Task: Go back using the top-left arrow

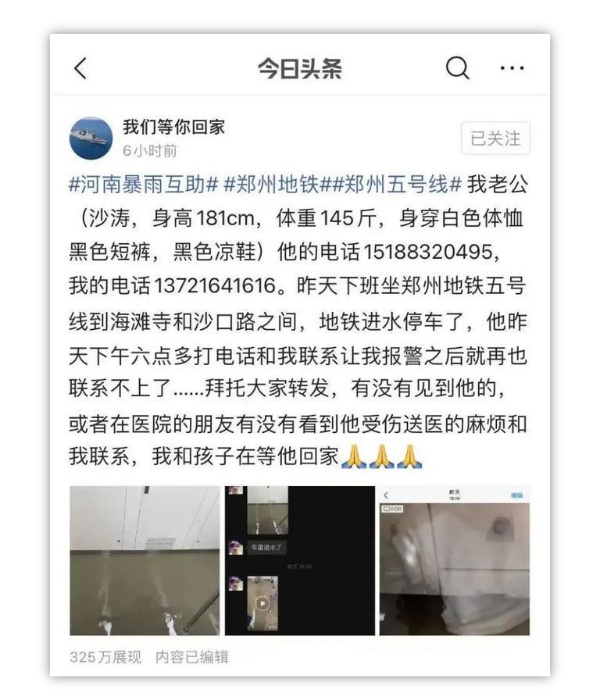Action: pyautogui.click(x=81, y=68)
